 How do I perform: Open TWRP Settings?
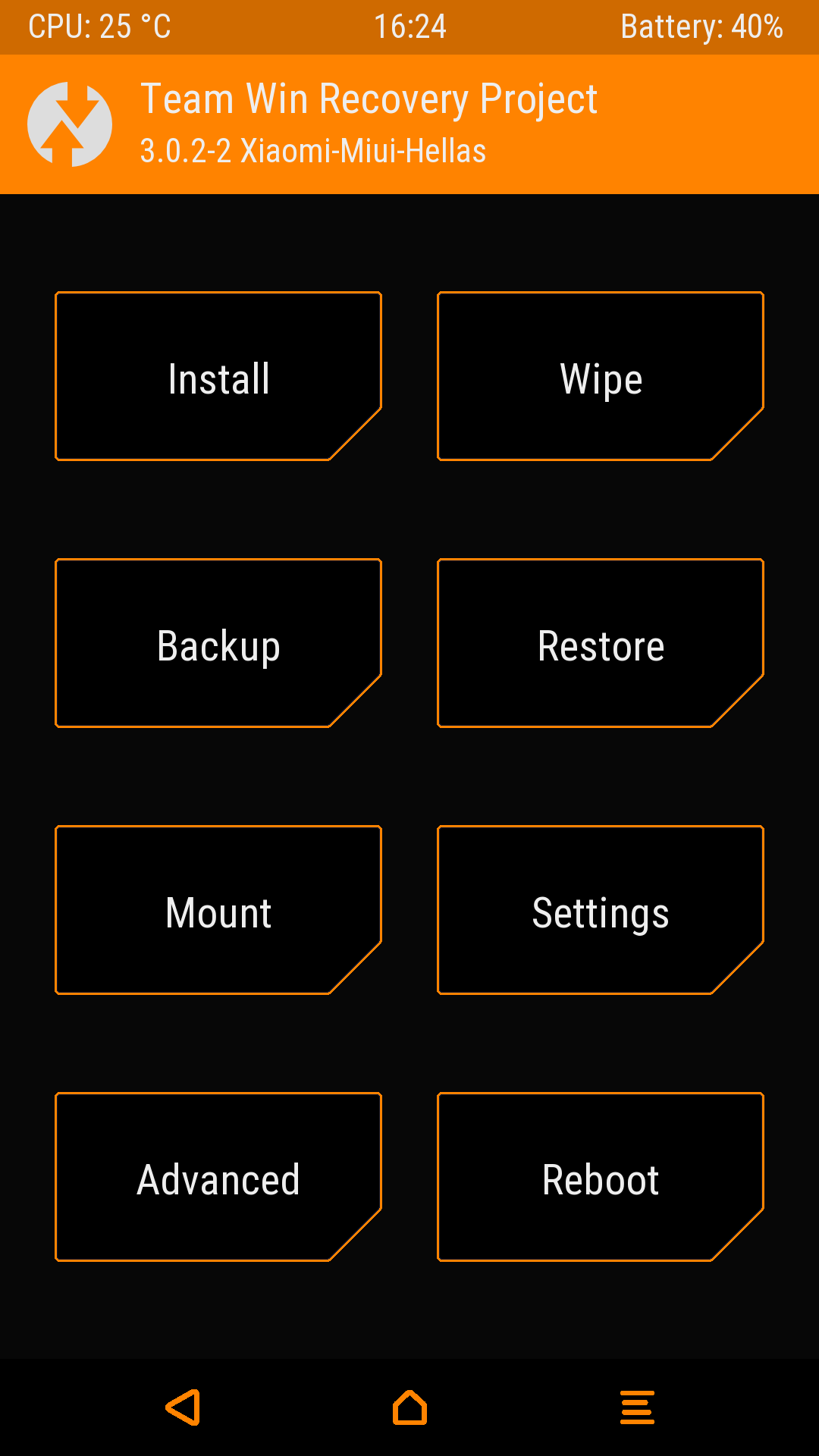pos(601,911)
